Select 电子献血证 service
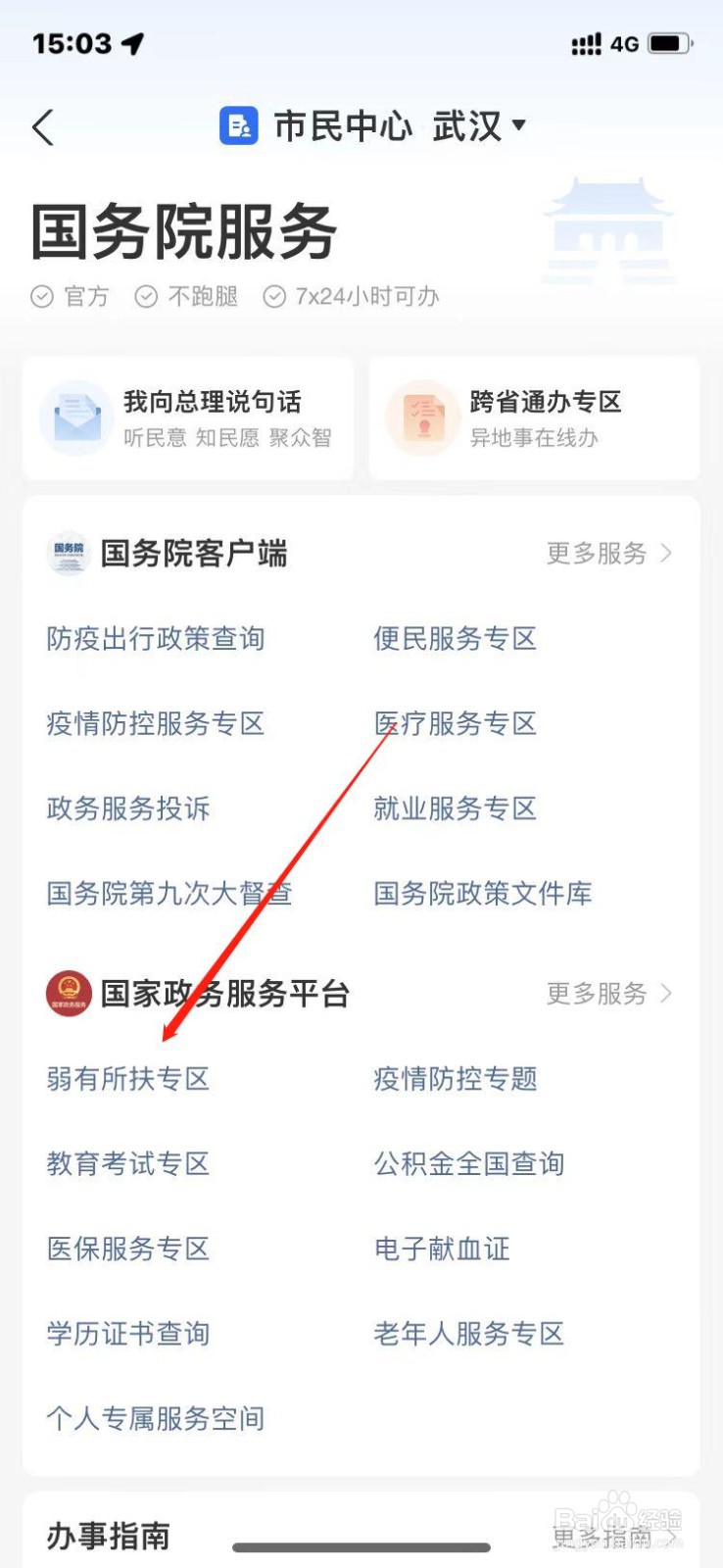 (440, 1249)
